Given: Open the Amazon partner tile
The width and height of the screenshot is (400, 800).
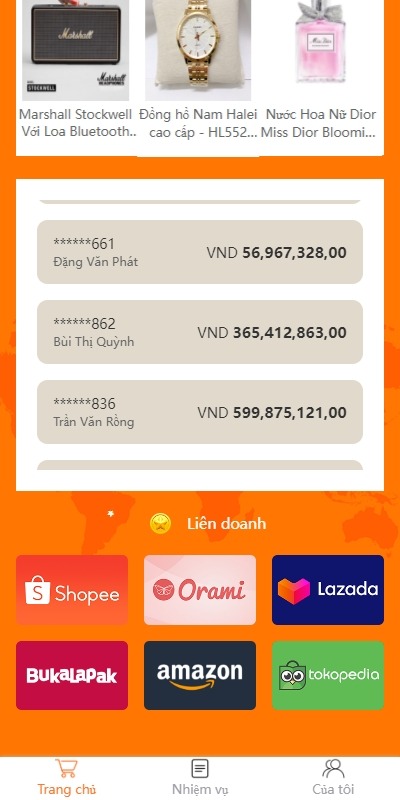Looking at the screenshot, I should 200,675.
